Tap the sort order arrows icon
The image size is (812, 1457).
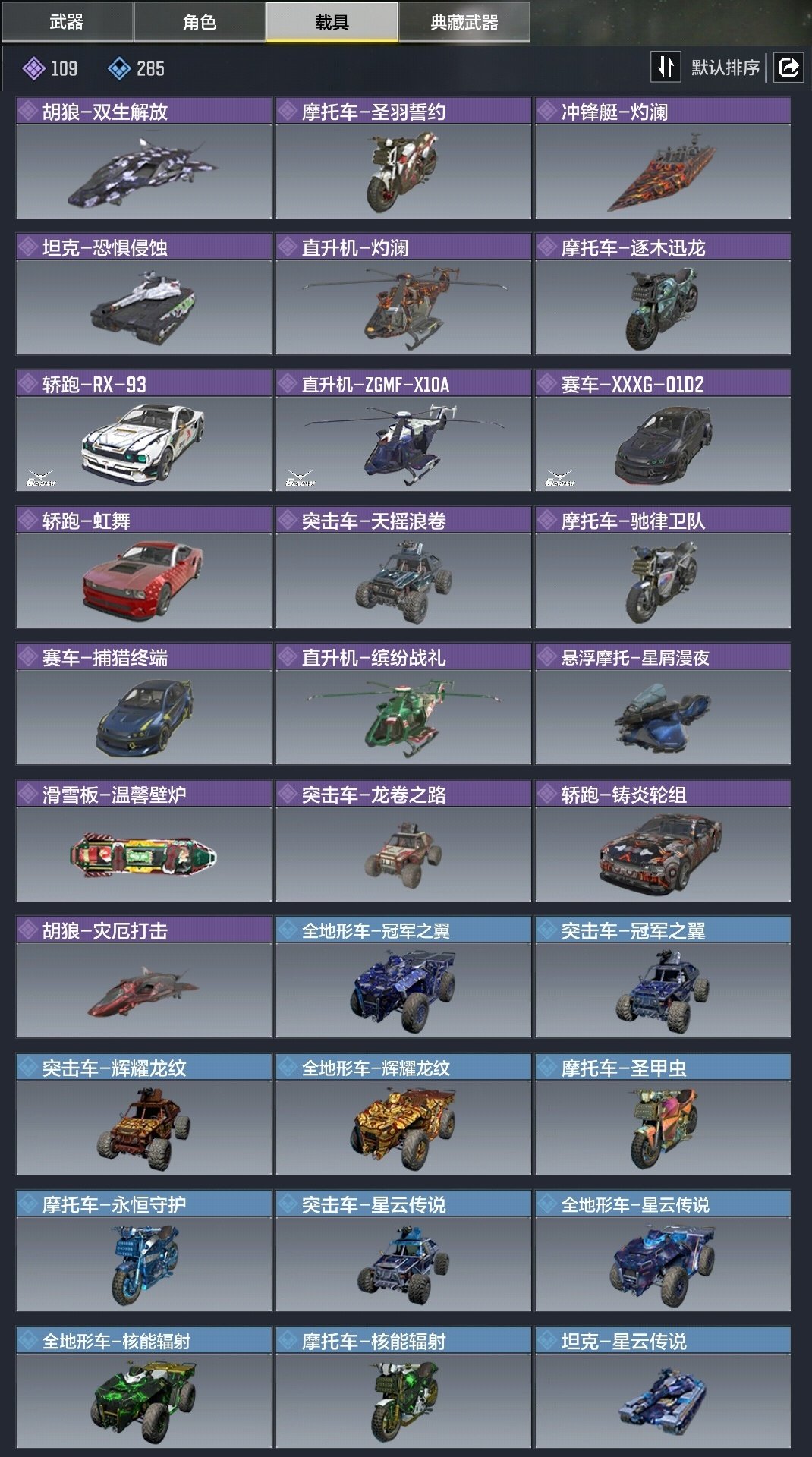(666, 68)
